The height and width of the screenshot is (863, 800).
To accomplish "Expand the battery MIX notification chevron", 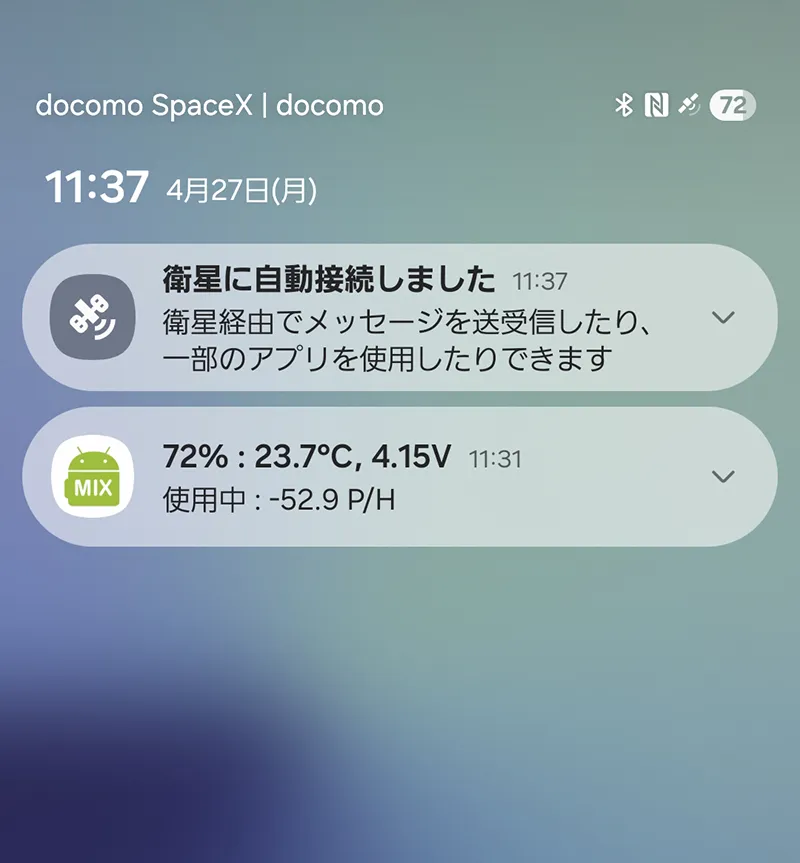I will coord(722,477).
